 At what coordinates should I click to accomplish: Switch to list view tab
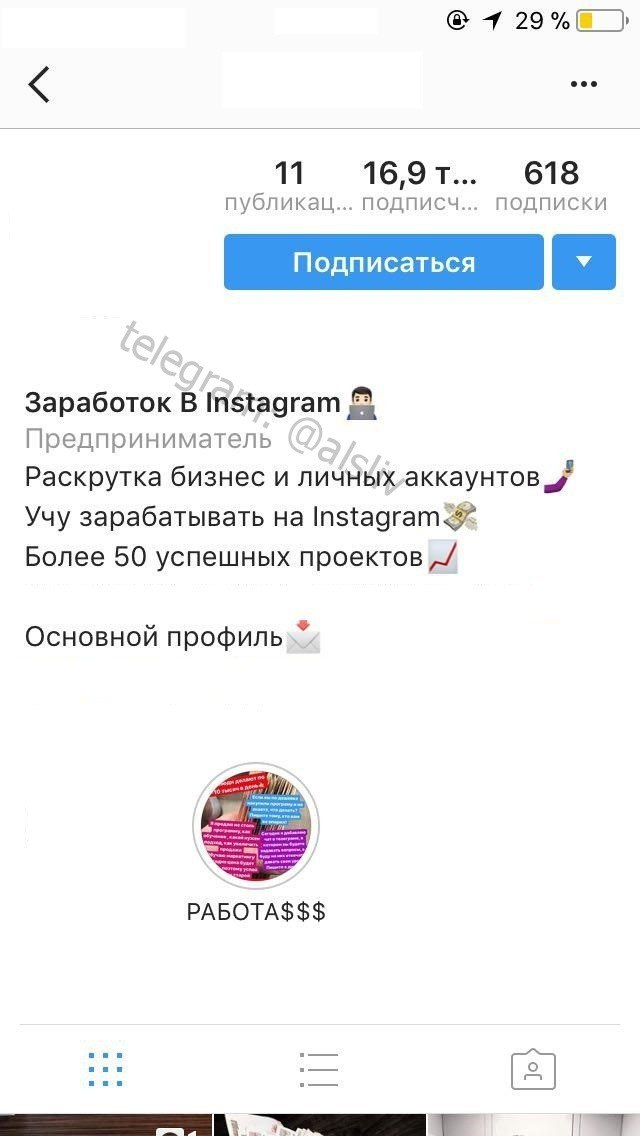coord(319,1069)
